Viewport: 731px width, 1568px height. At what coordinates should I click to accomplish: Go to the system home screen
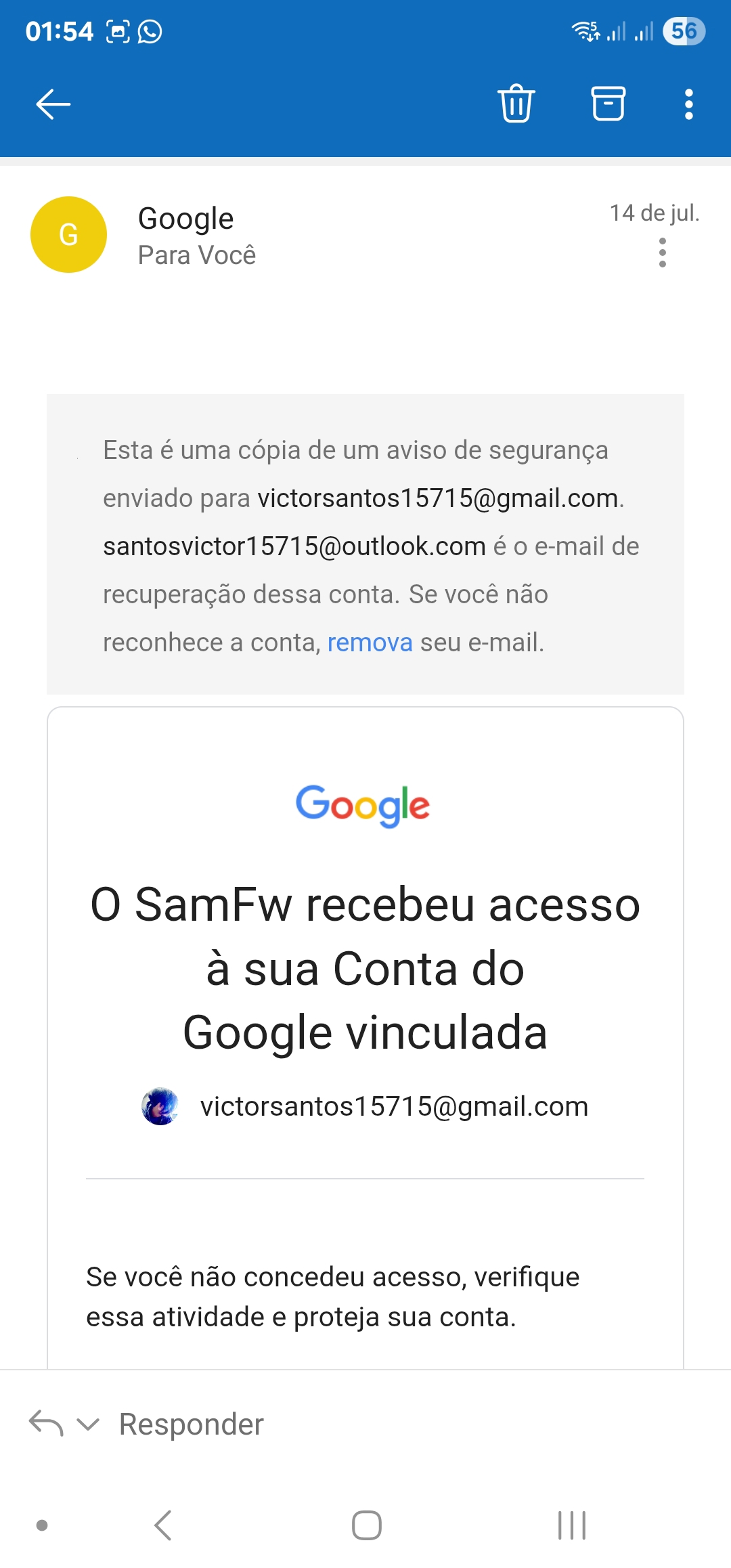click(366, 1525)
